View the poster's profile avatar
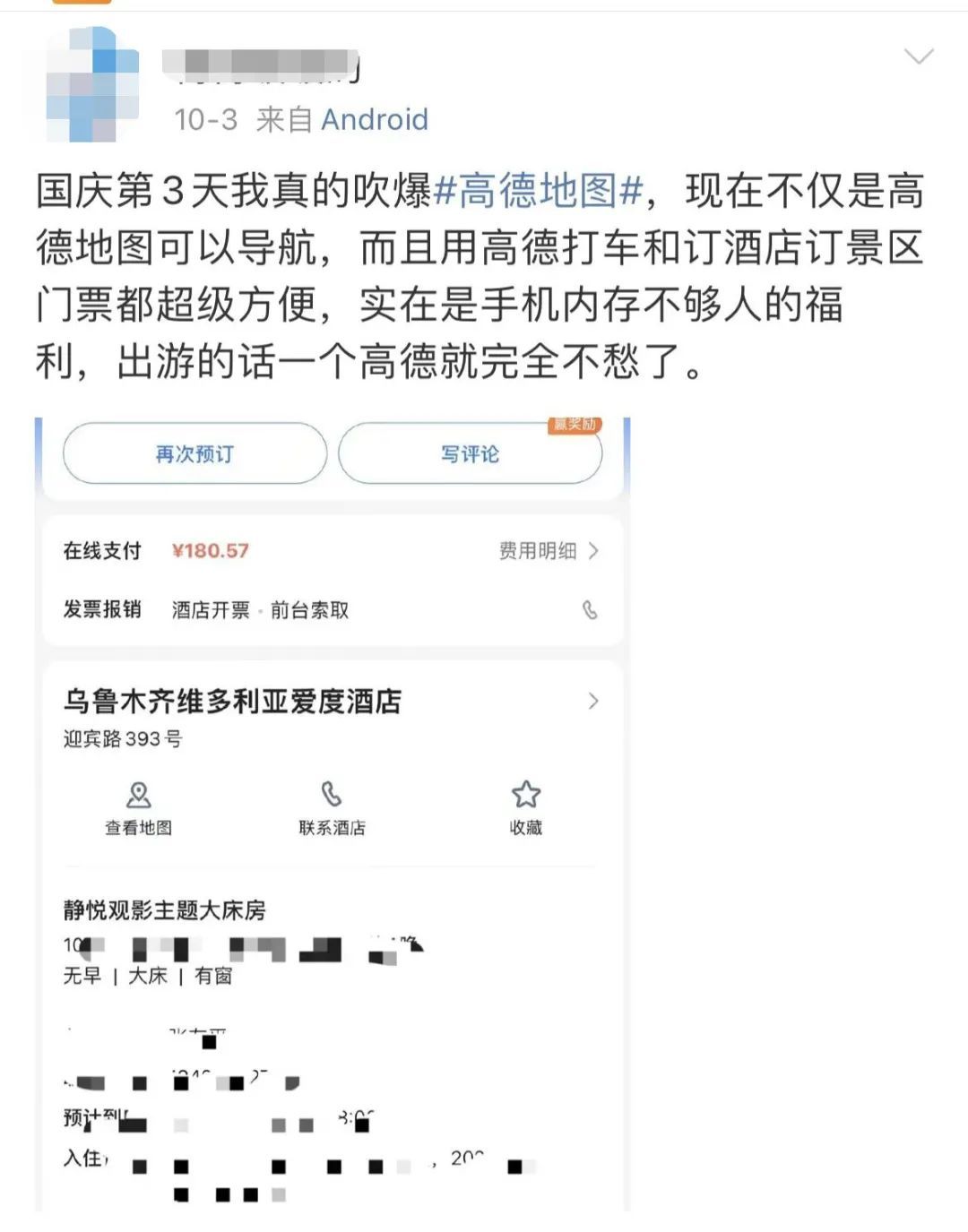968x1232 pixels. tap(92, 83)
